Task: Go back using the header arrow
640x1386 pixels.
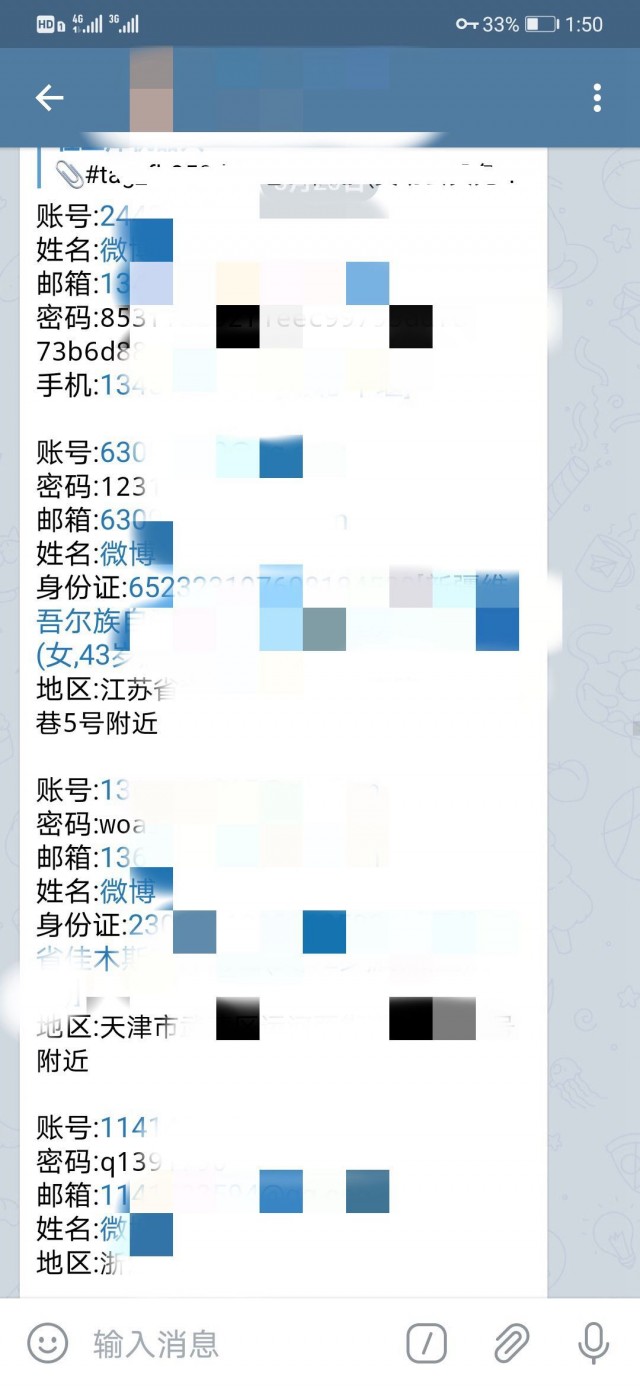Action: (x=49, y=97)
